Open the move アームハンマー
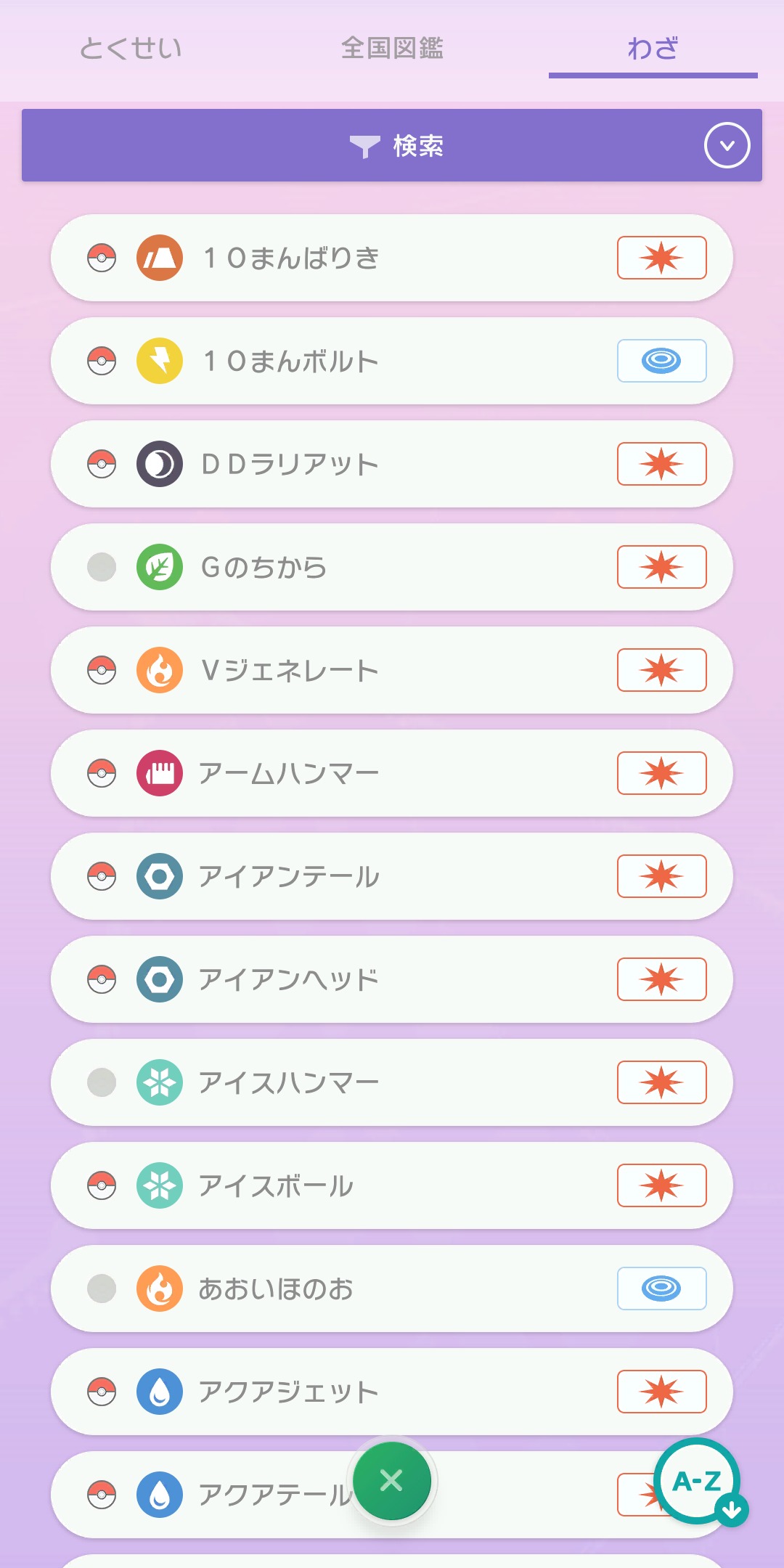This screenshot has height=1568, width=784. 392,773
